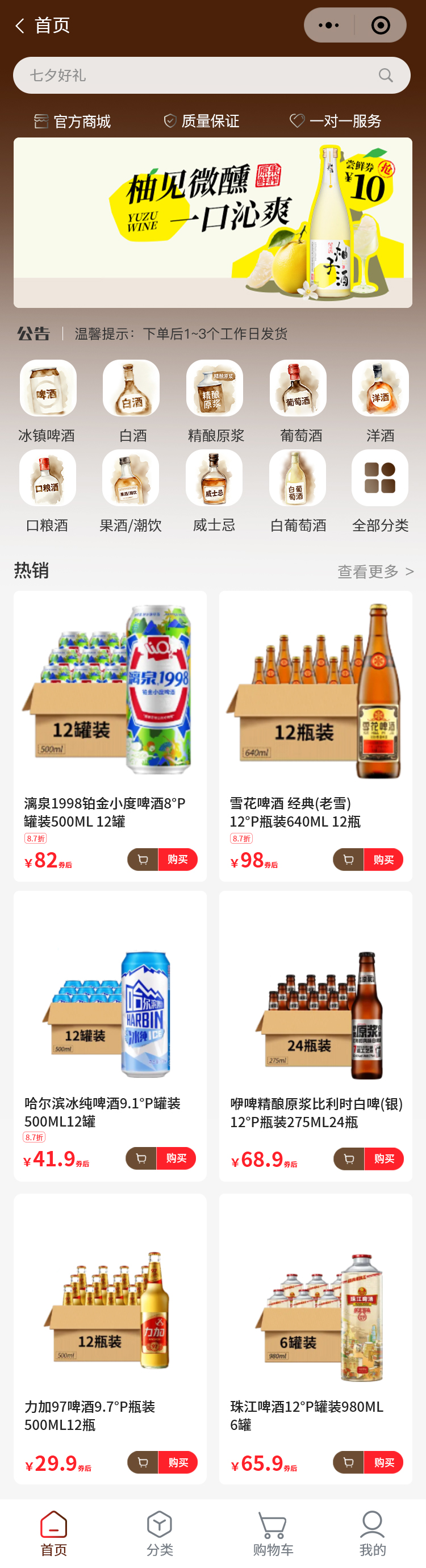Add 哈尔滨冰纯啤酒 to the cart
The height and width of the screenshot is (1568, 426).
point(141,1158)
